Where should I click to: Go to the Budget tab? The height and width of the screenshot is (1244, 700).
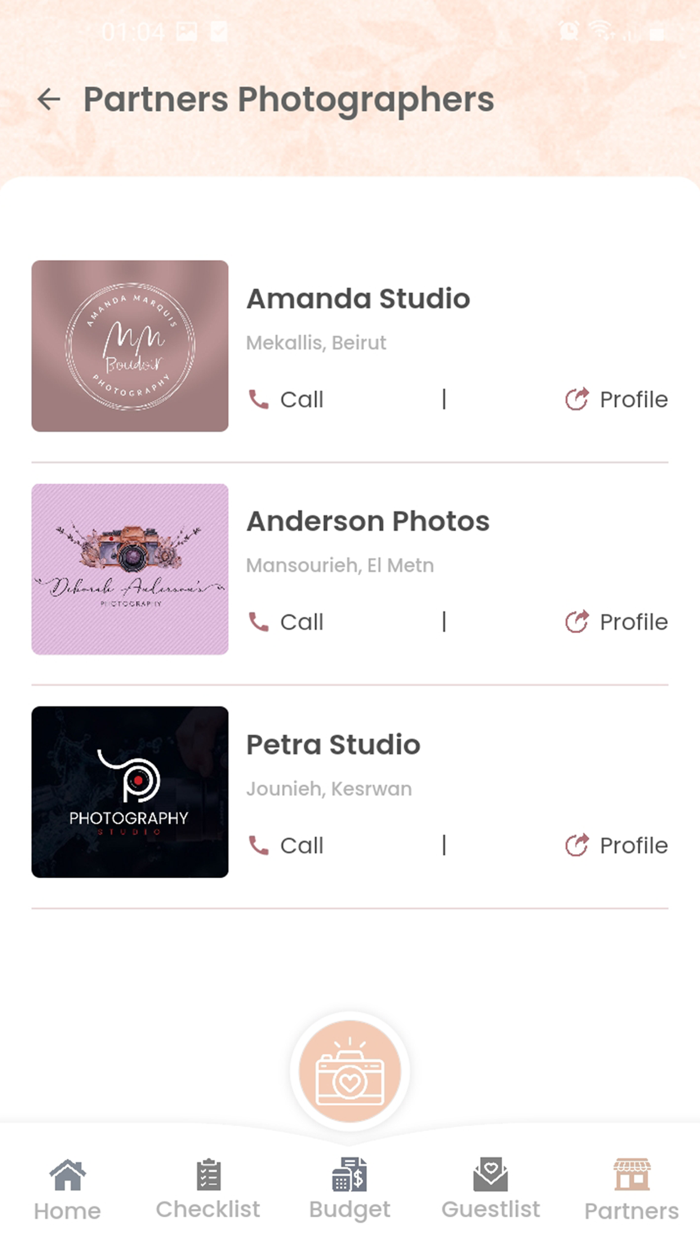pos(350,1190)
